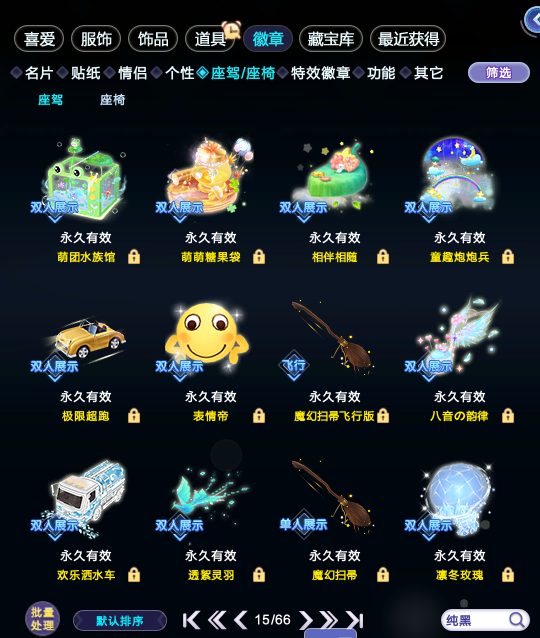Screen dimensions: 540x638
Task: Select the 萌团水族馆 mount item
Action: 85,179
